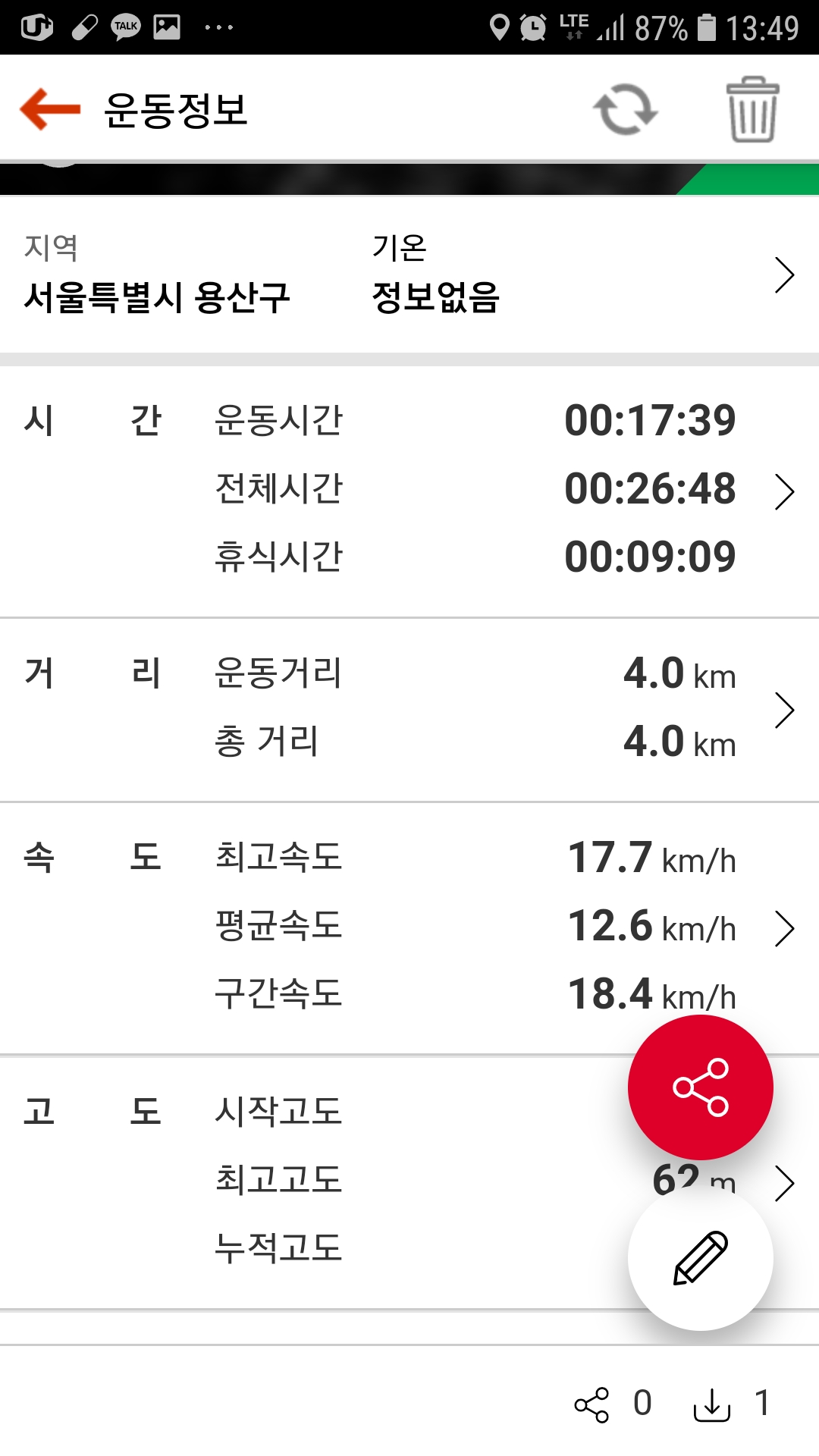Screen dimensions: 819x1456
Task: Tap the refresh sync icon
Action: pyautogui.click(x=625, y=110)
